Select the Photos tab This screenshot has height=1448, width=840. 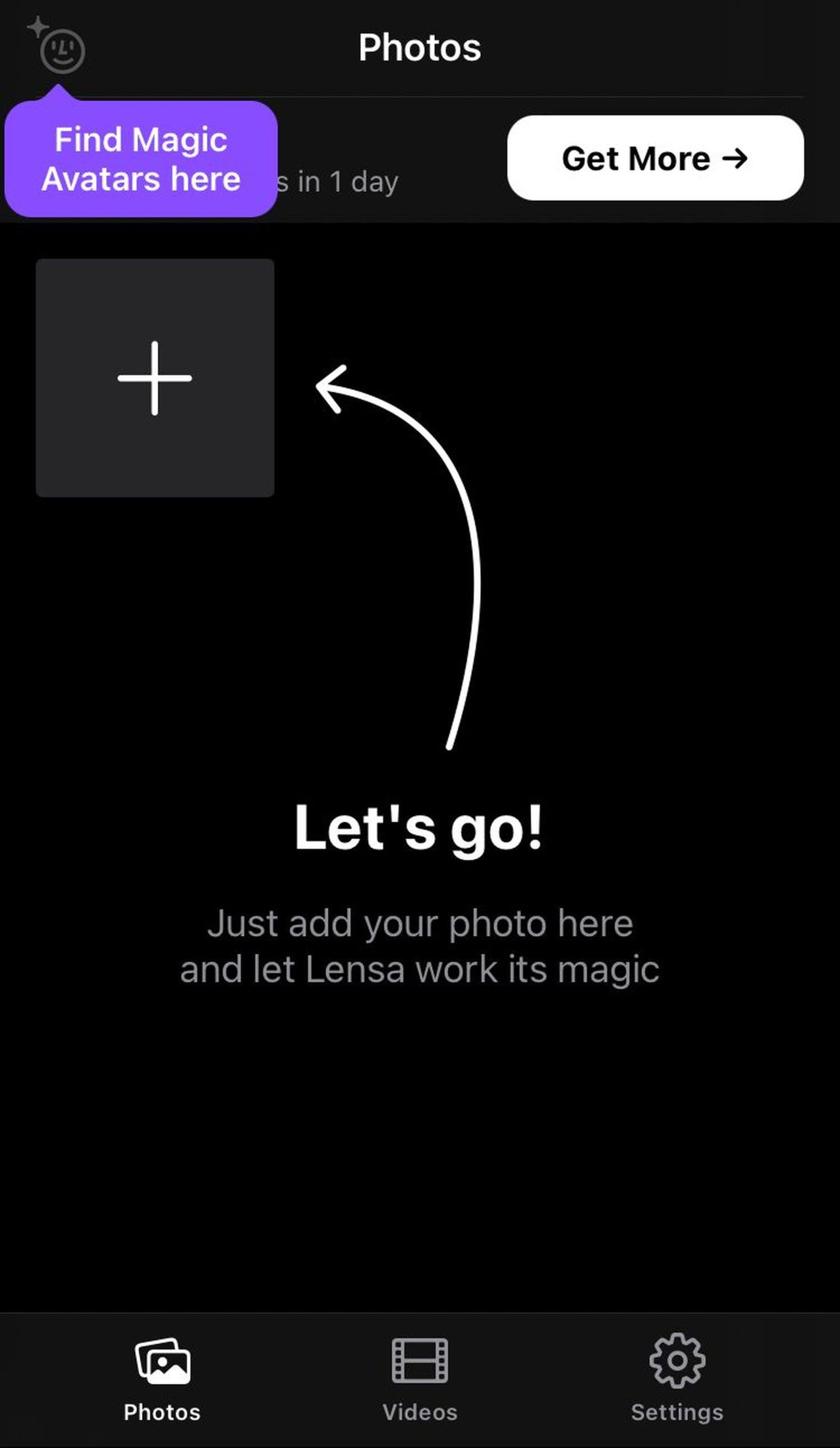[162, 1379]
